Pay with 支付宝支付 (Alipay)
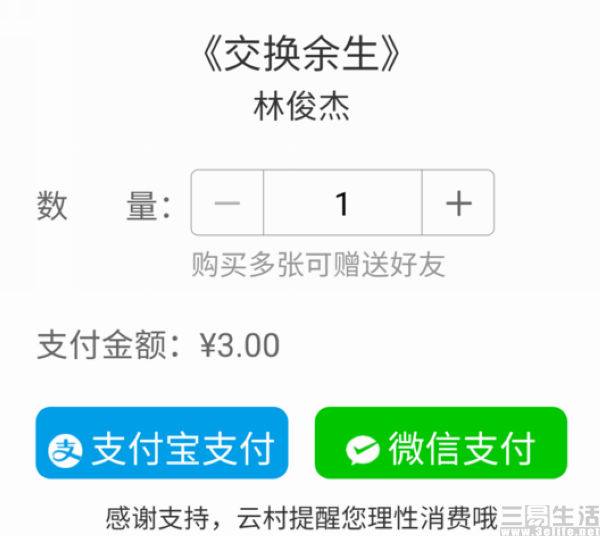 pos(162,443)
